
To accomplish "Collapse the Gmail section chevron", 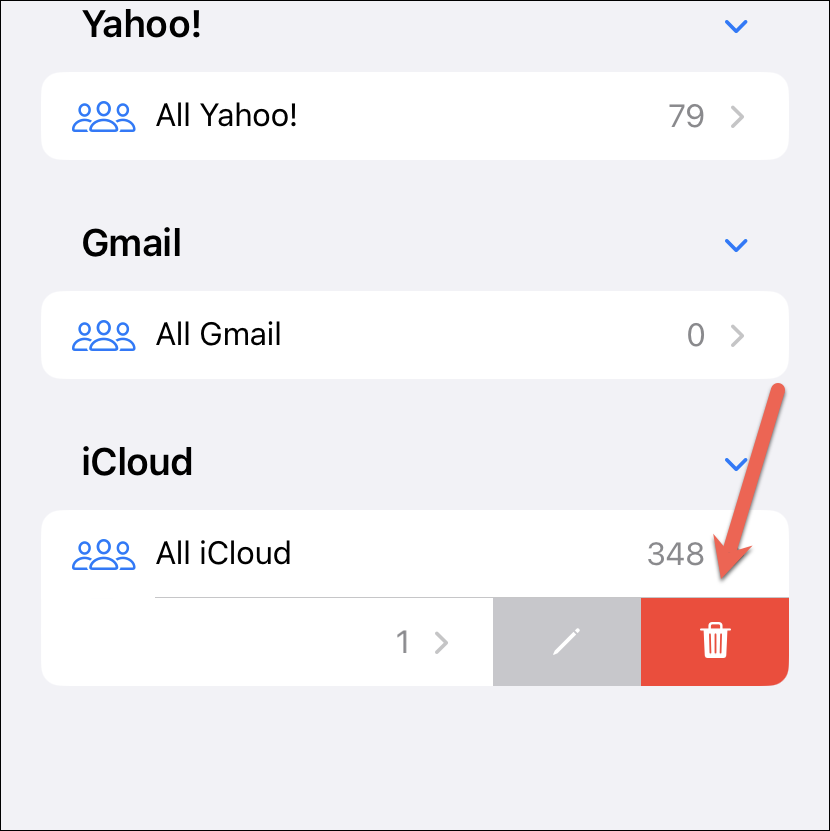I will (x=736, y=245).
